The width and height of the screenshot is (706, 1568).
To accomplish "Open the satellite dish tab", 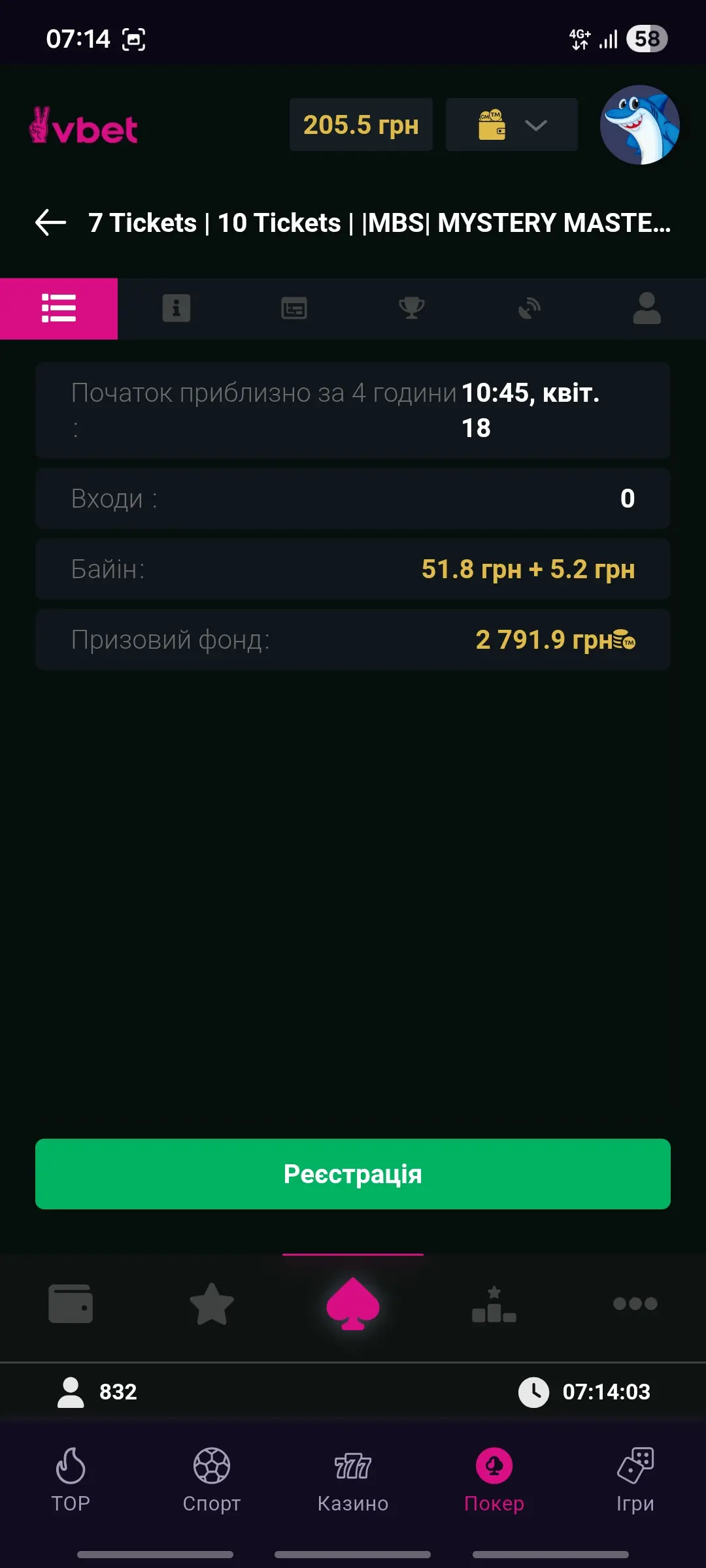I will (x=529, y=308).
